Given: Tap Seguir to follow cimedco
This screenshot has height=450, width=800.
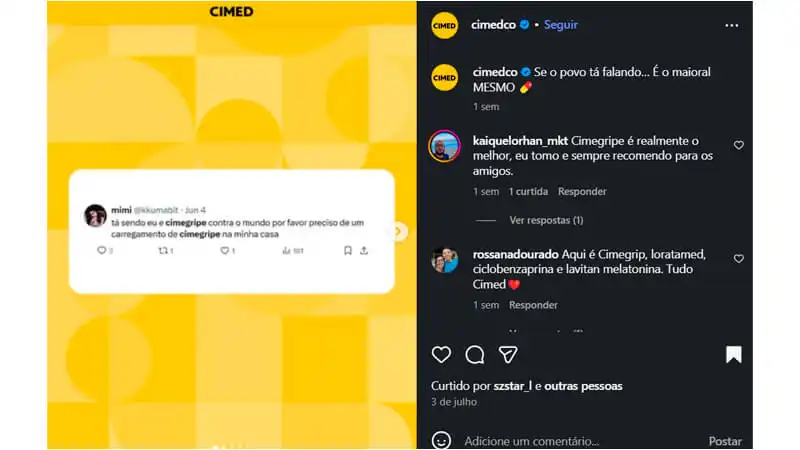Looking at the screenshot, I should 561,25.
